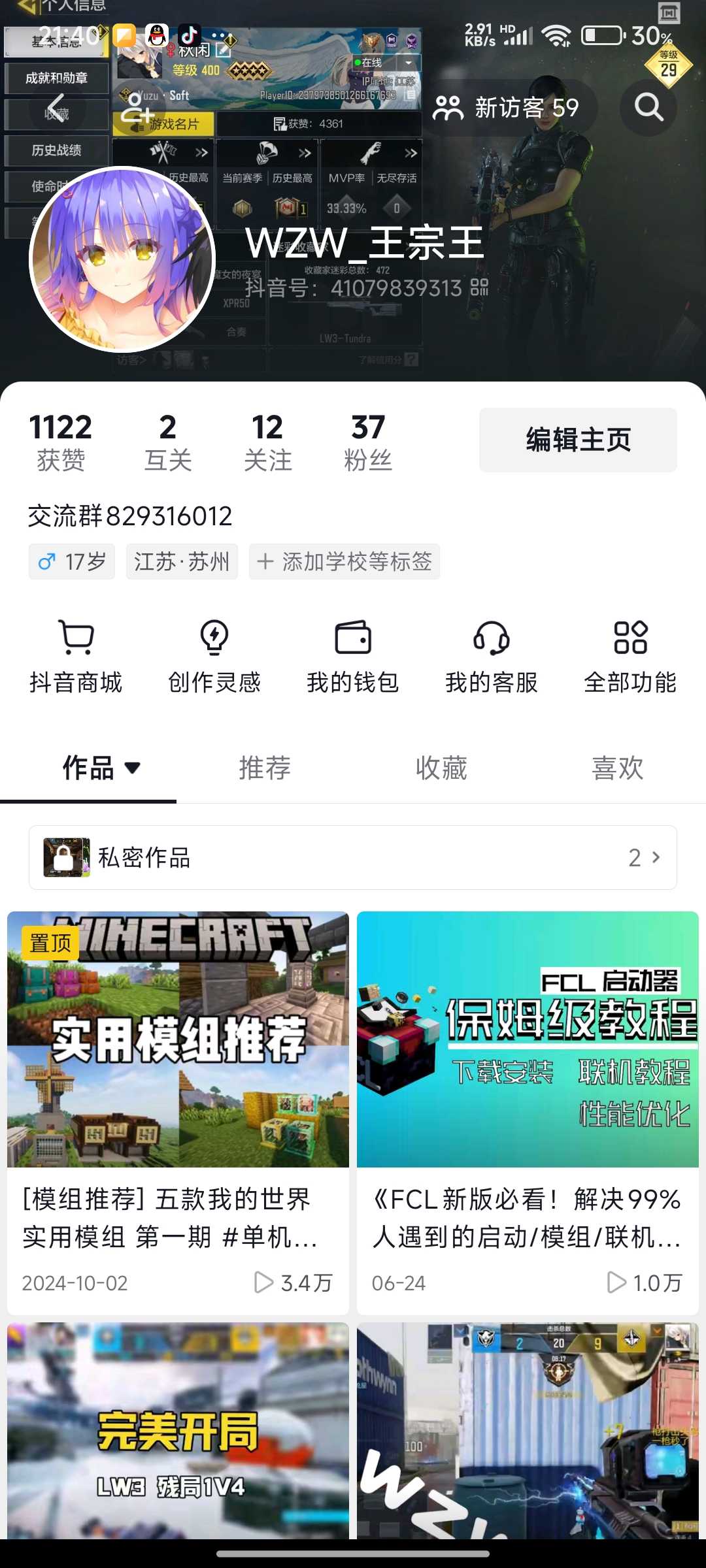The width and height of the screenshot is (706, 1568).
Task: Expand the 作品 dropdown tab
Action: 101,768
